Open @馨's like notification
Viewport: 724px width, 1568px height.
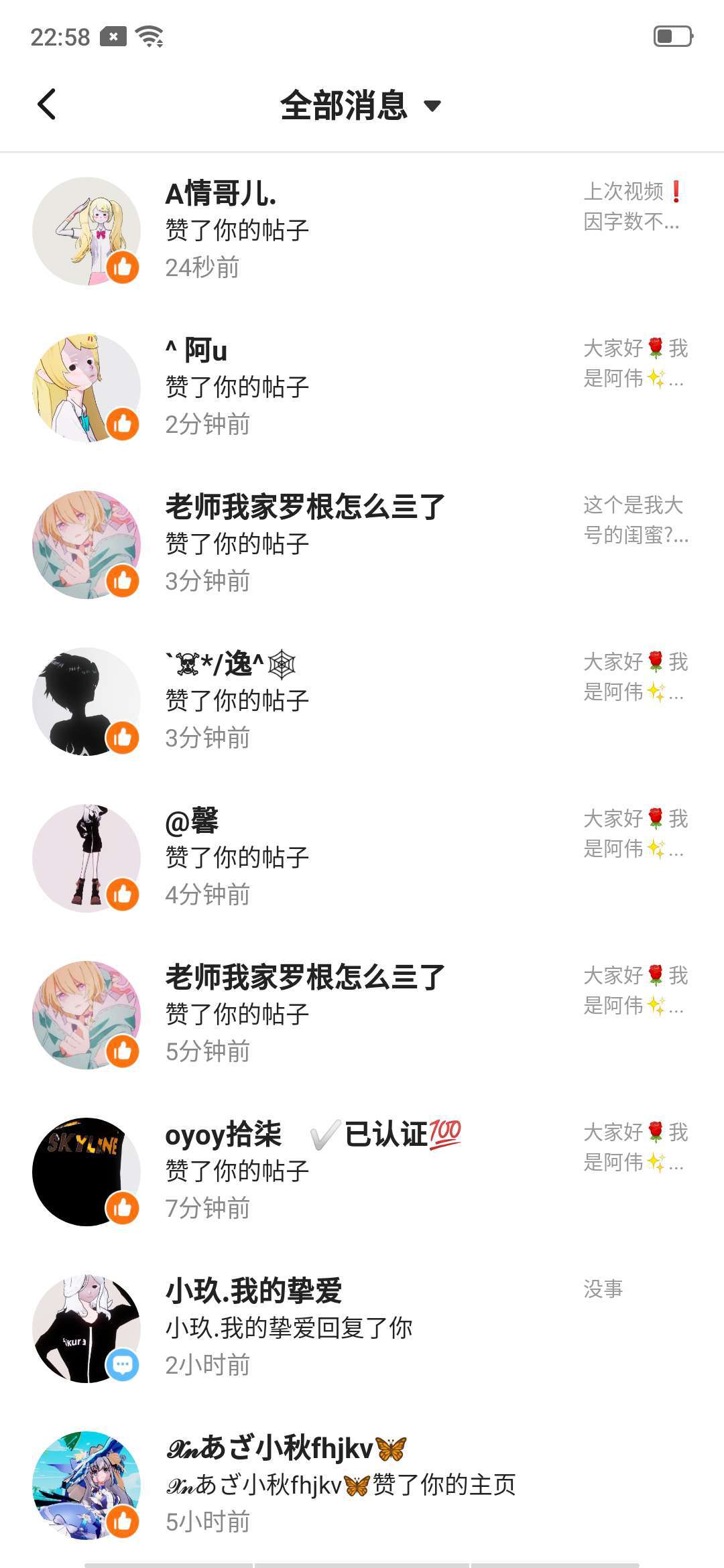point(362,858)
